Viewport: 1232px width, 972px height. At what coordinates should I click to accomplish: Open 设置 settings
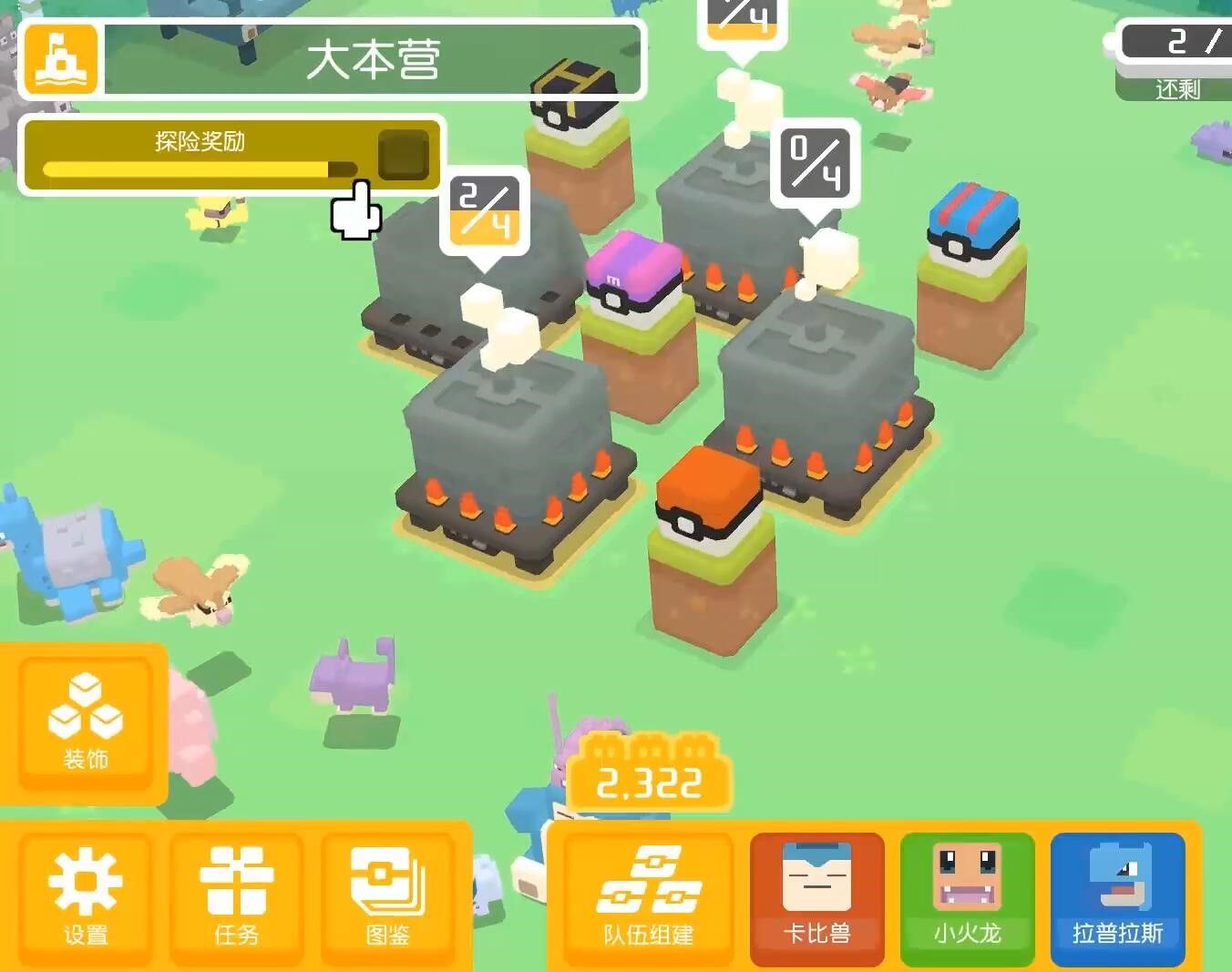tap(85, 897)
